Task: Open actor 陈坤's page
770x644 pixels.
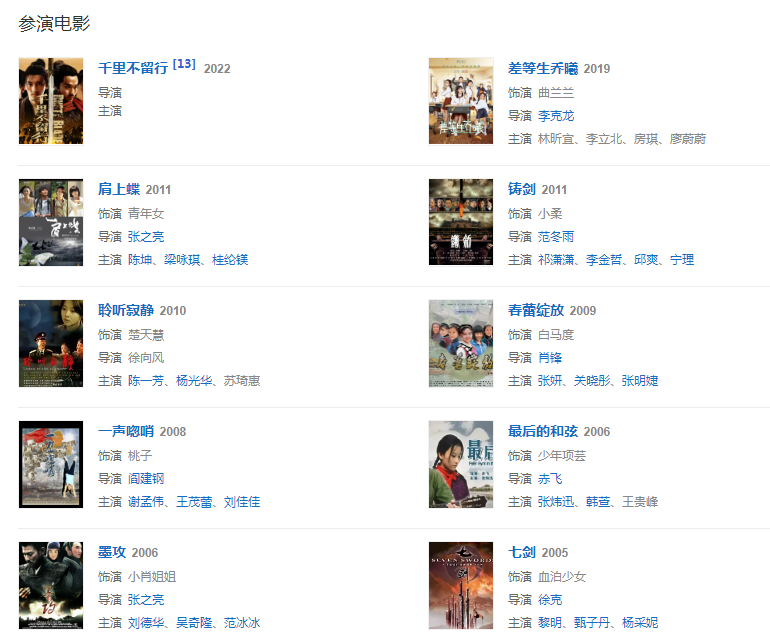Action: tap(139, 260)
